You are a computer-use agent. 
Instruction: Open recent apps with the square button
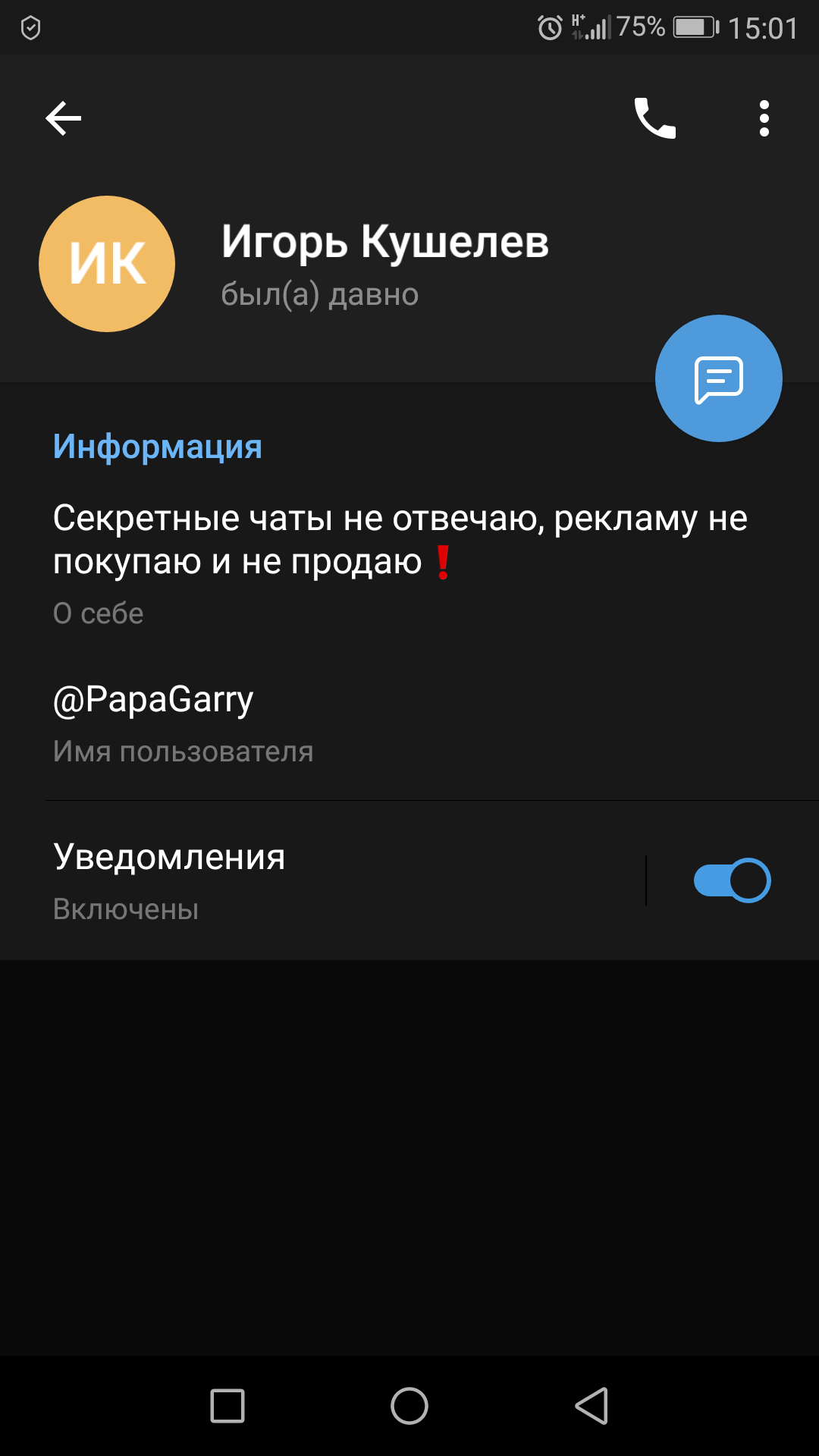(227, 1406)
